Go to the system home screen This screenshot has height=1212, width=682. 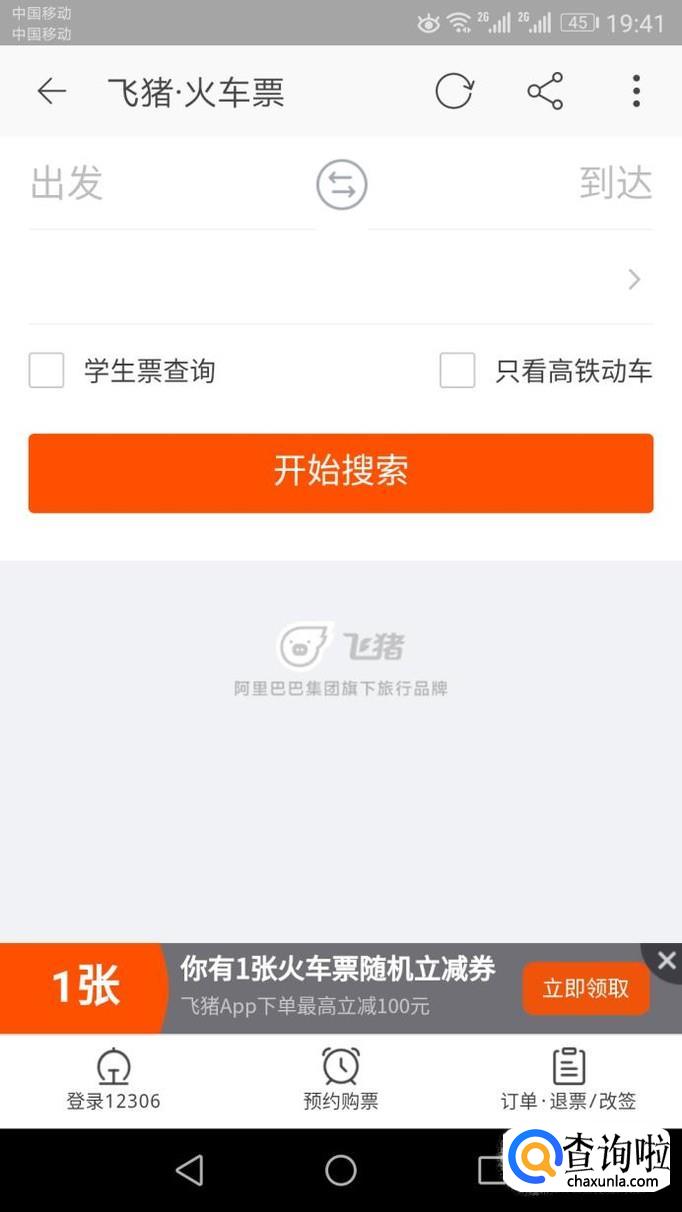(341, 1170)
